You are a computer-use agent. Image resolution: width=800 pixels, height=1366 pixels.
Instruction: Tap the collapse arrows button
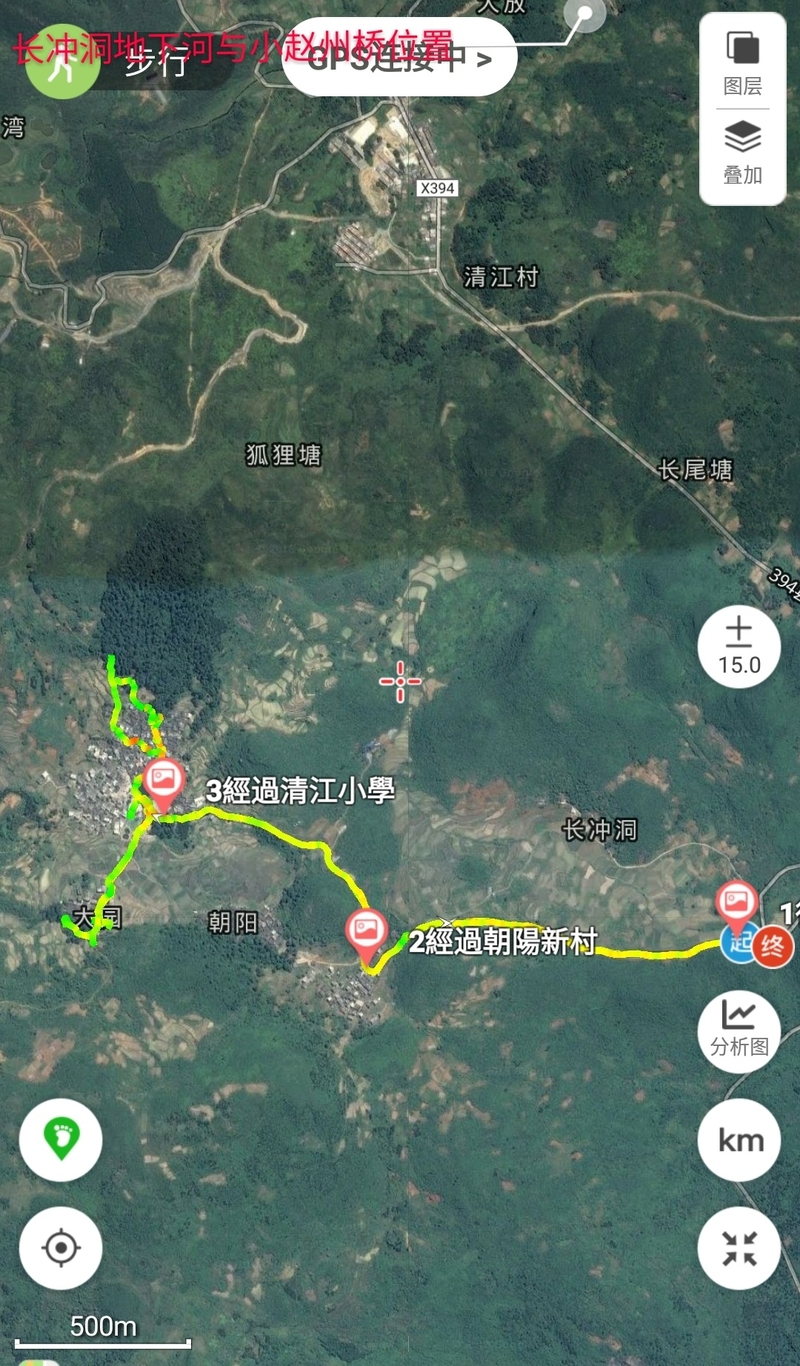tap(739, 1248)
